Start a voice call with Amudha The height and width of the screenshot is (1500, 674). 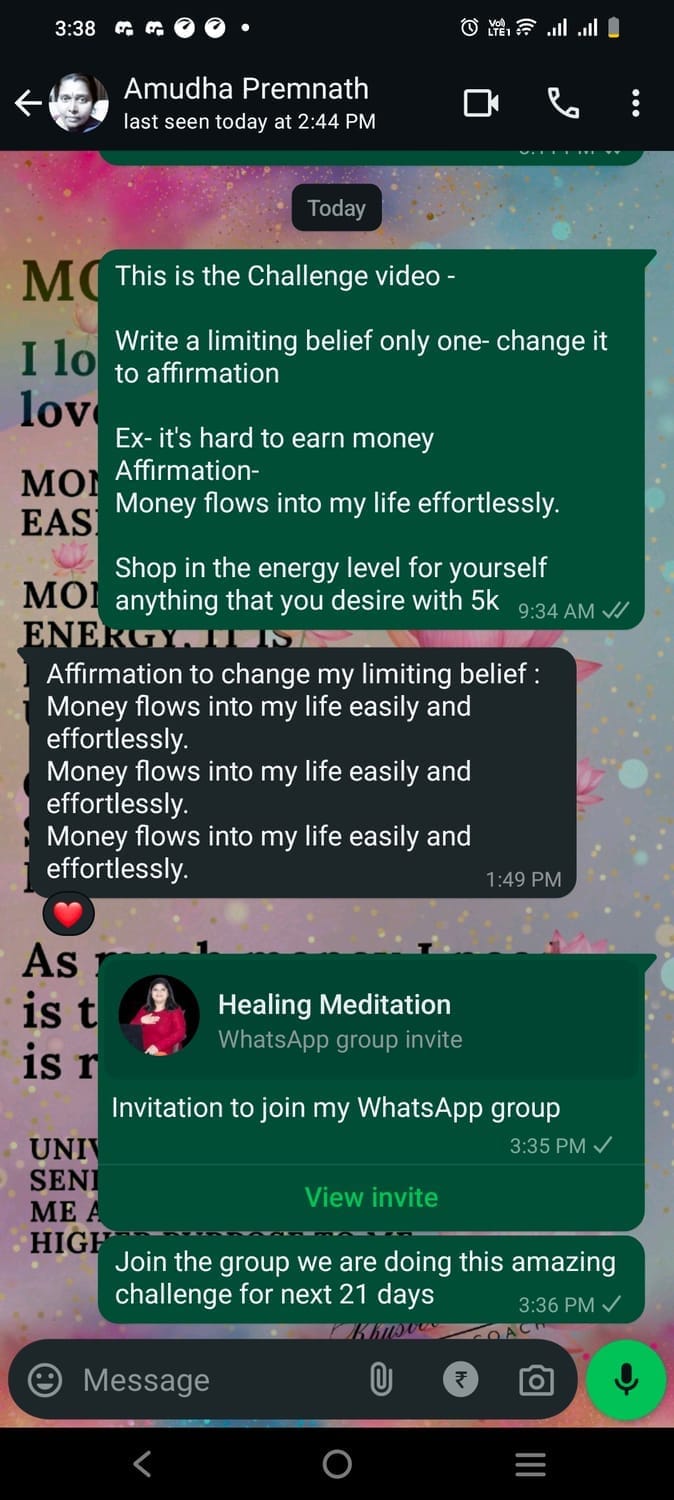(x=563, y=103)
